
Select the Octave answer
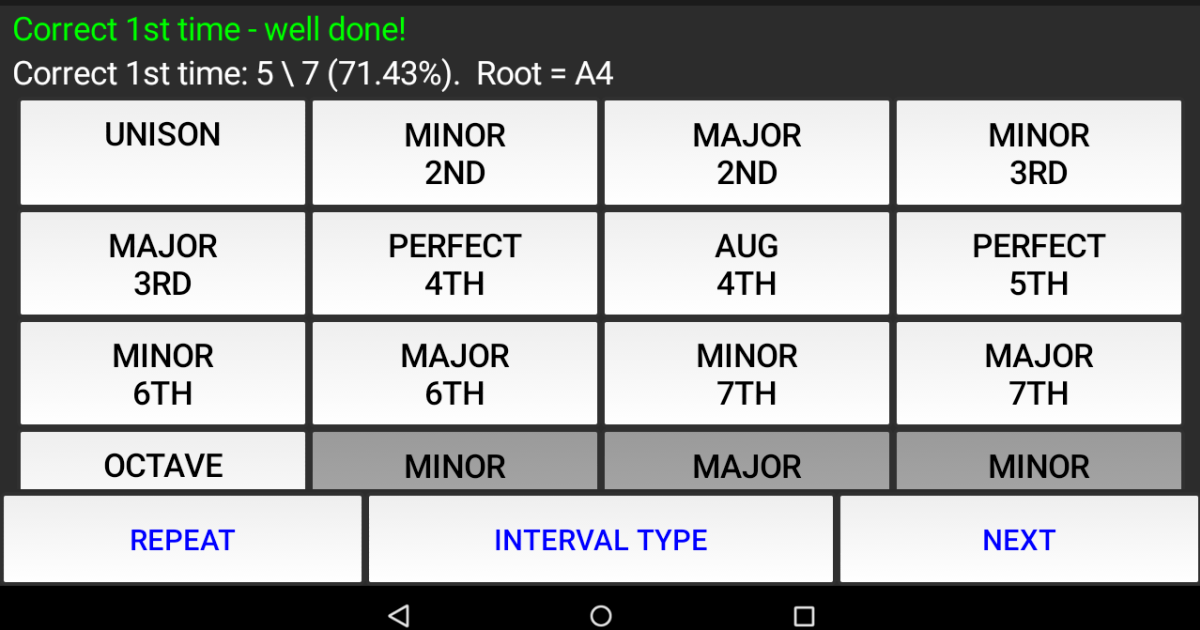pyautogui.click(x=163, y=463)
